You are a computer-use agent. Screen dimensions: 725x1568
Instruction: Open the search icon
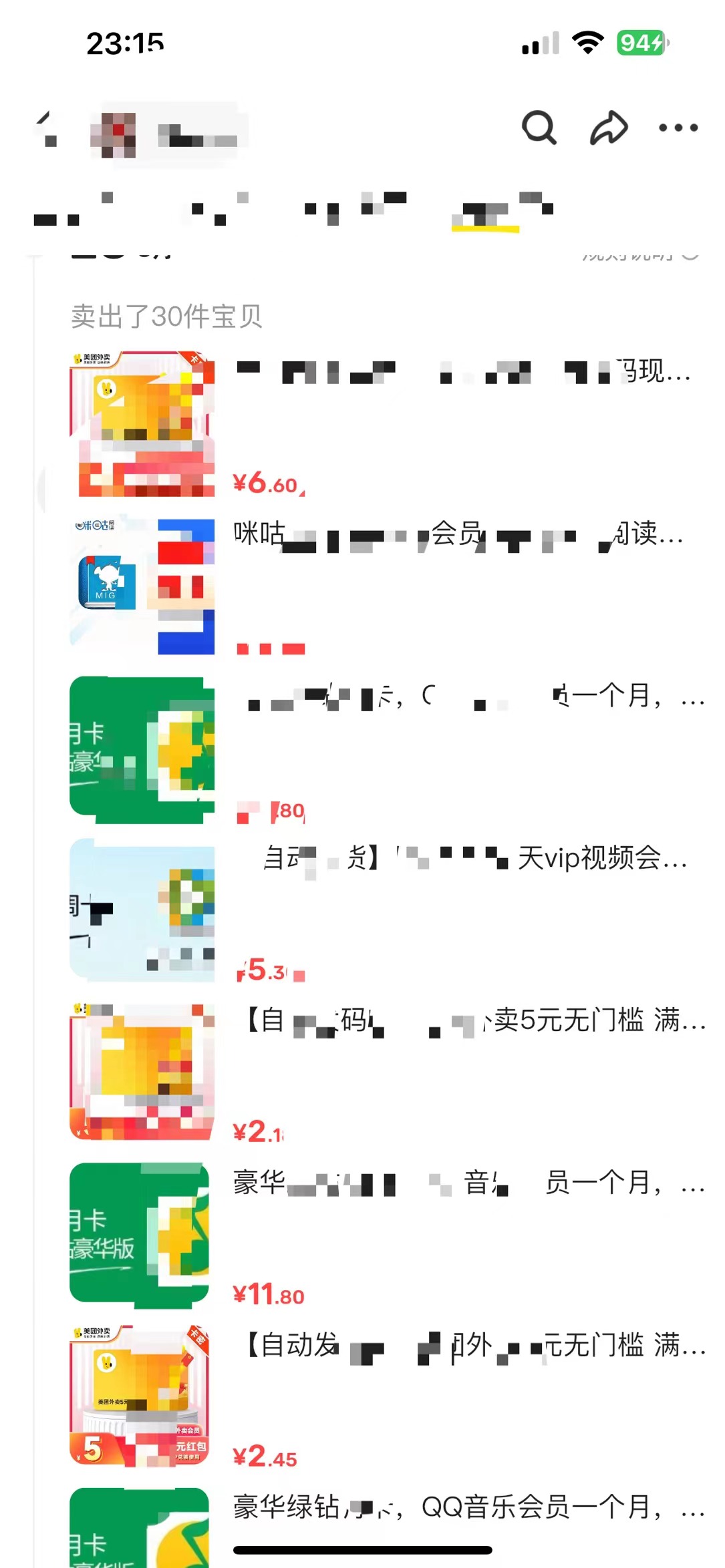pos(539,127)
